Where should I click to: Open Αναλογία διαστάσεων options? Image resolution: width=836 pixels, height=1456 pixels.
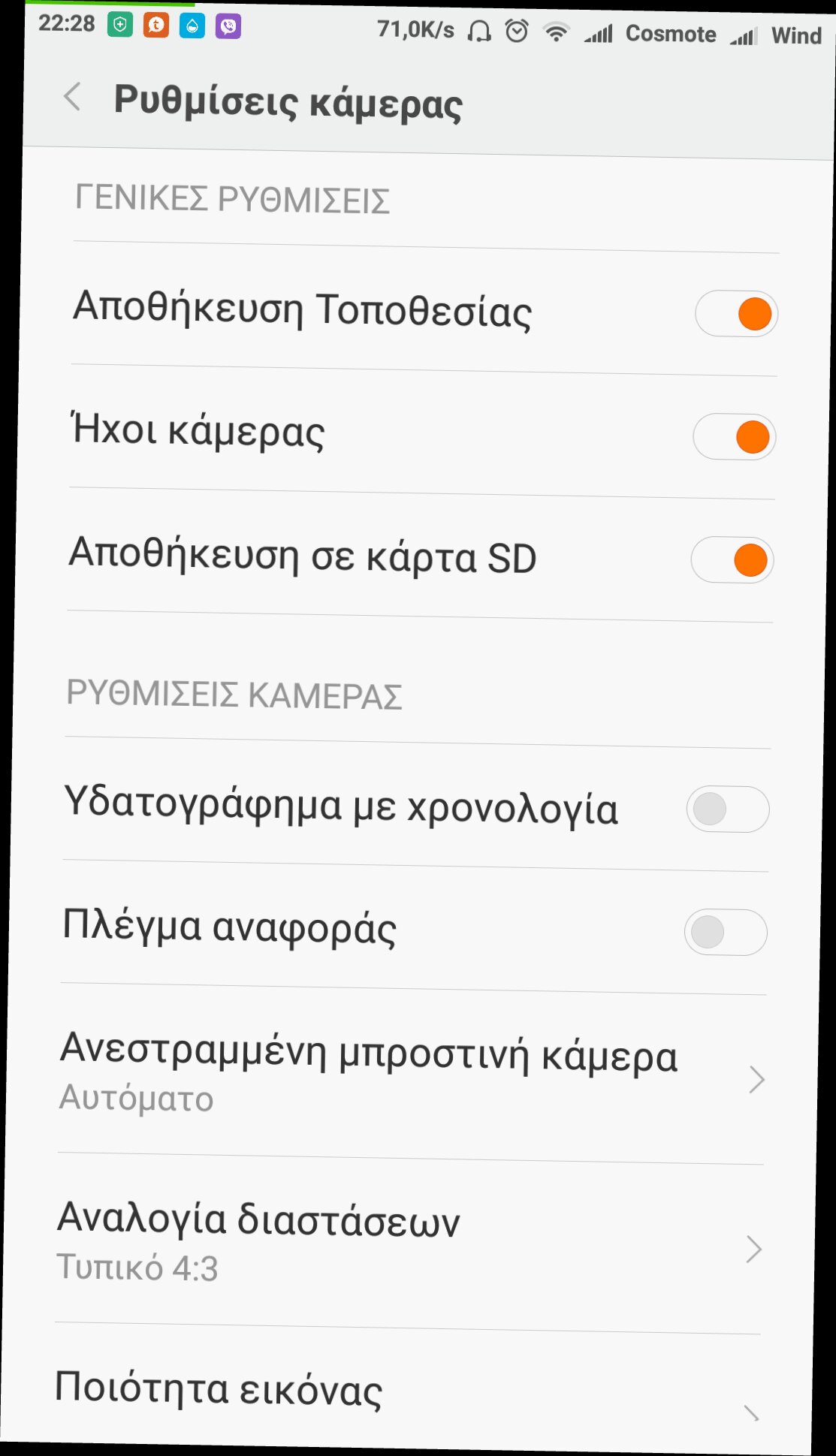tap(409, 1243)
